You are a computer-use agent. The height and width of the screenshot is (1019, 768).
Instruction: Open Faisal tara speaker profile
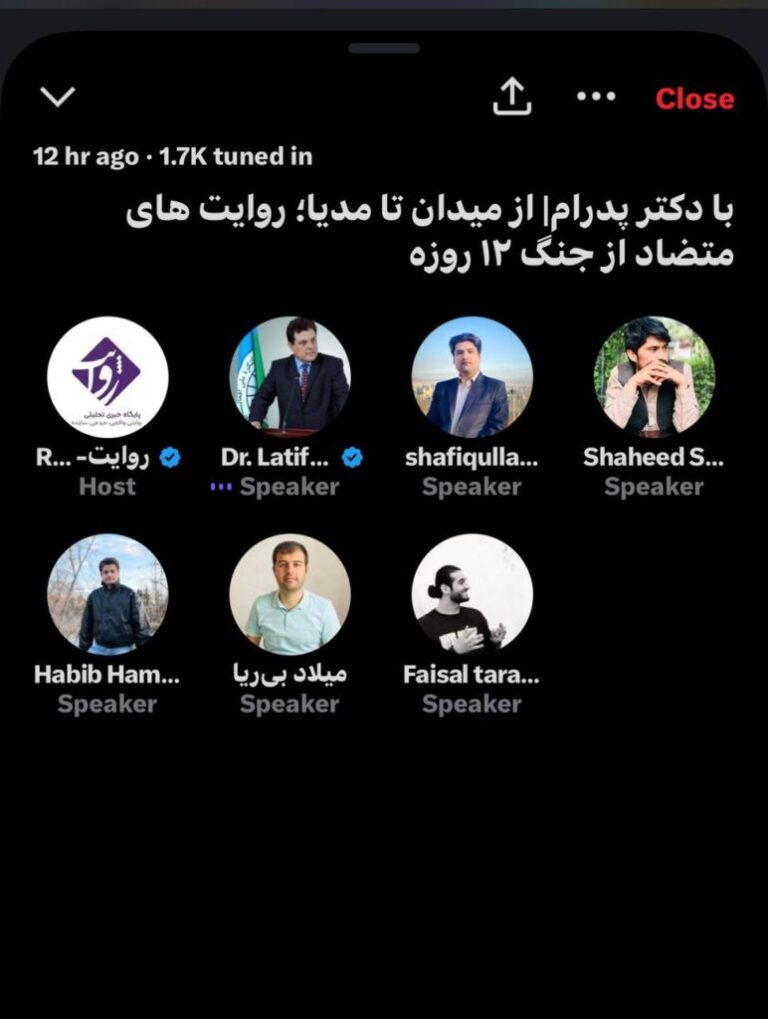tap(472, 594)
